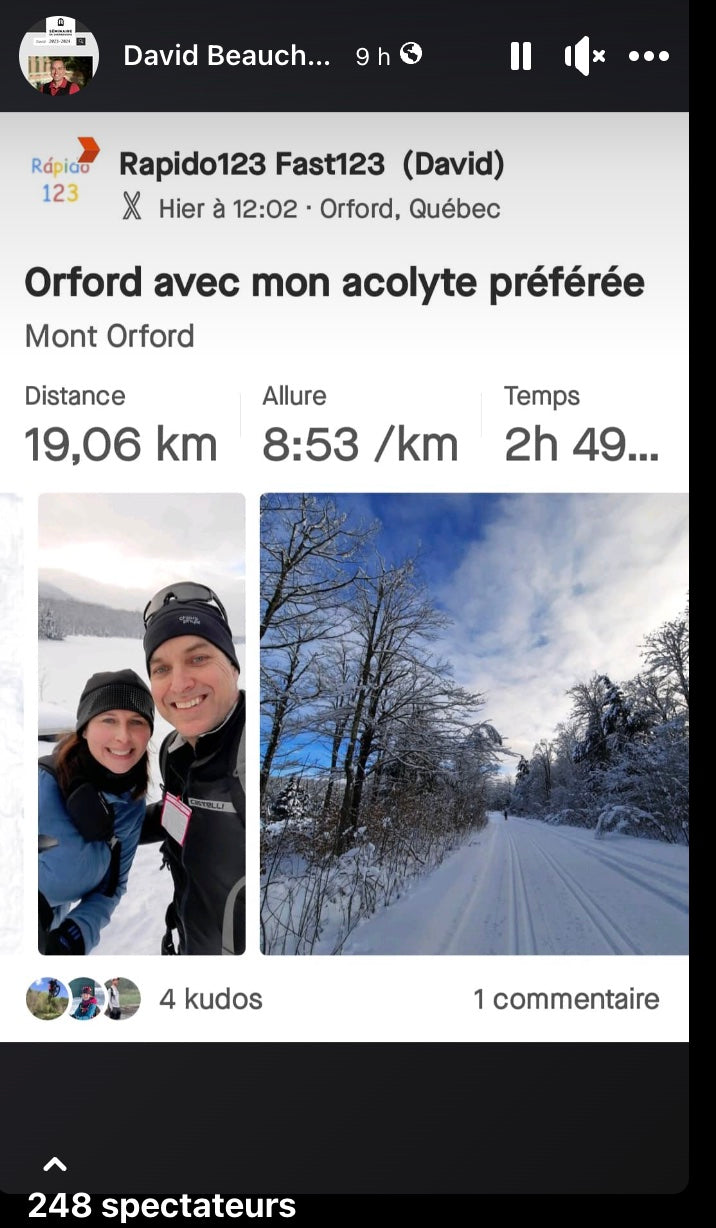View David Beauch... profile from name

227,56
